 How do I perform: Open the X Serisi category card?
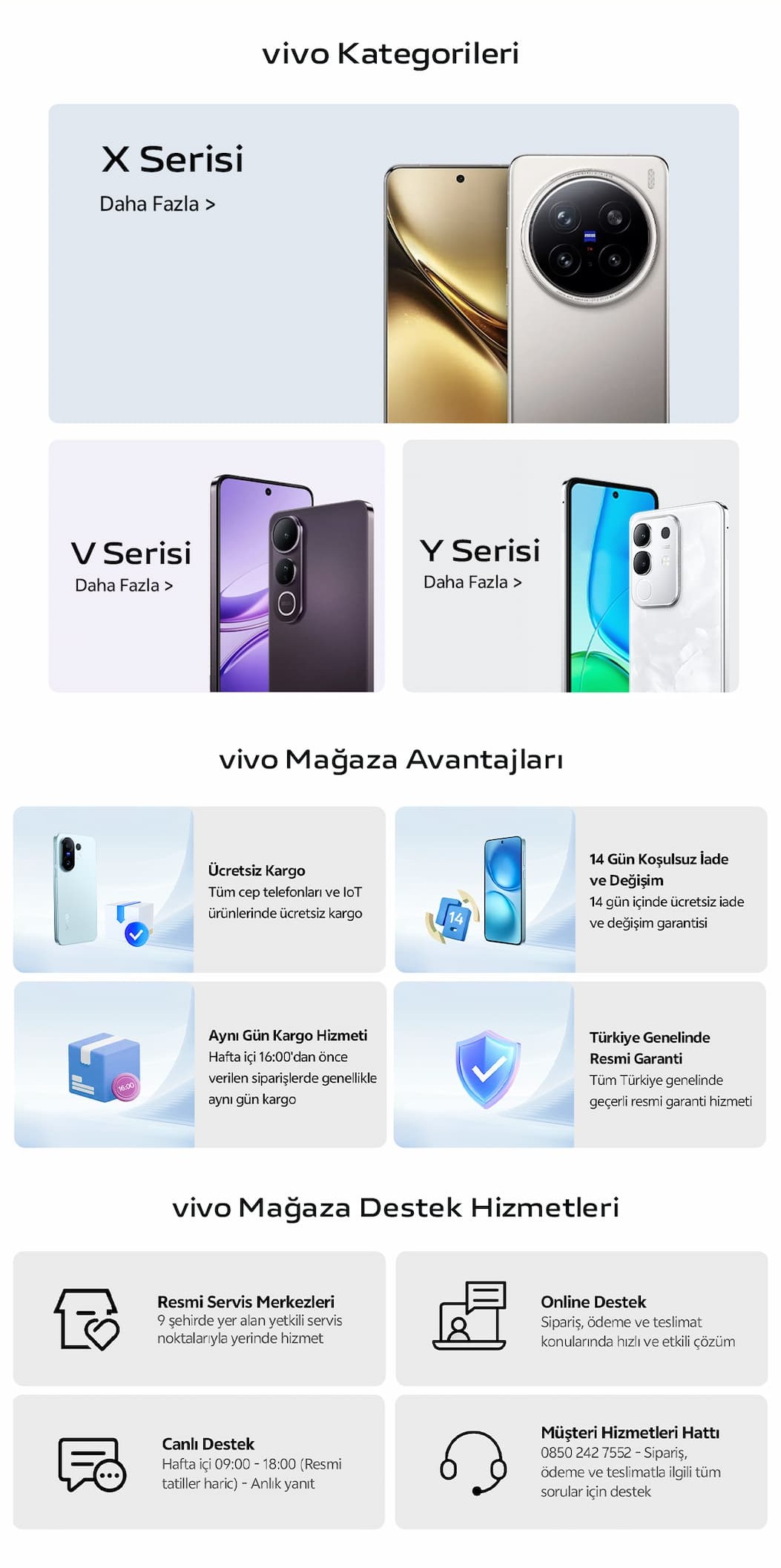click(393, 263)
